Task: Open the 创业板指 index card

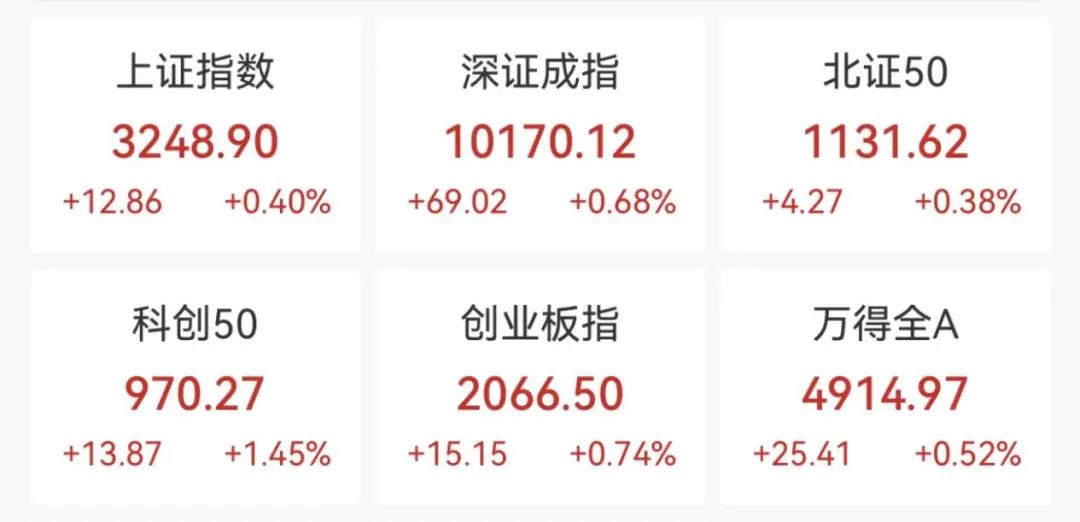Action: [540, 390]
